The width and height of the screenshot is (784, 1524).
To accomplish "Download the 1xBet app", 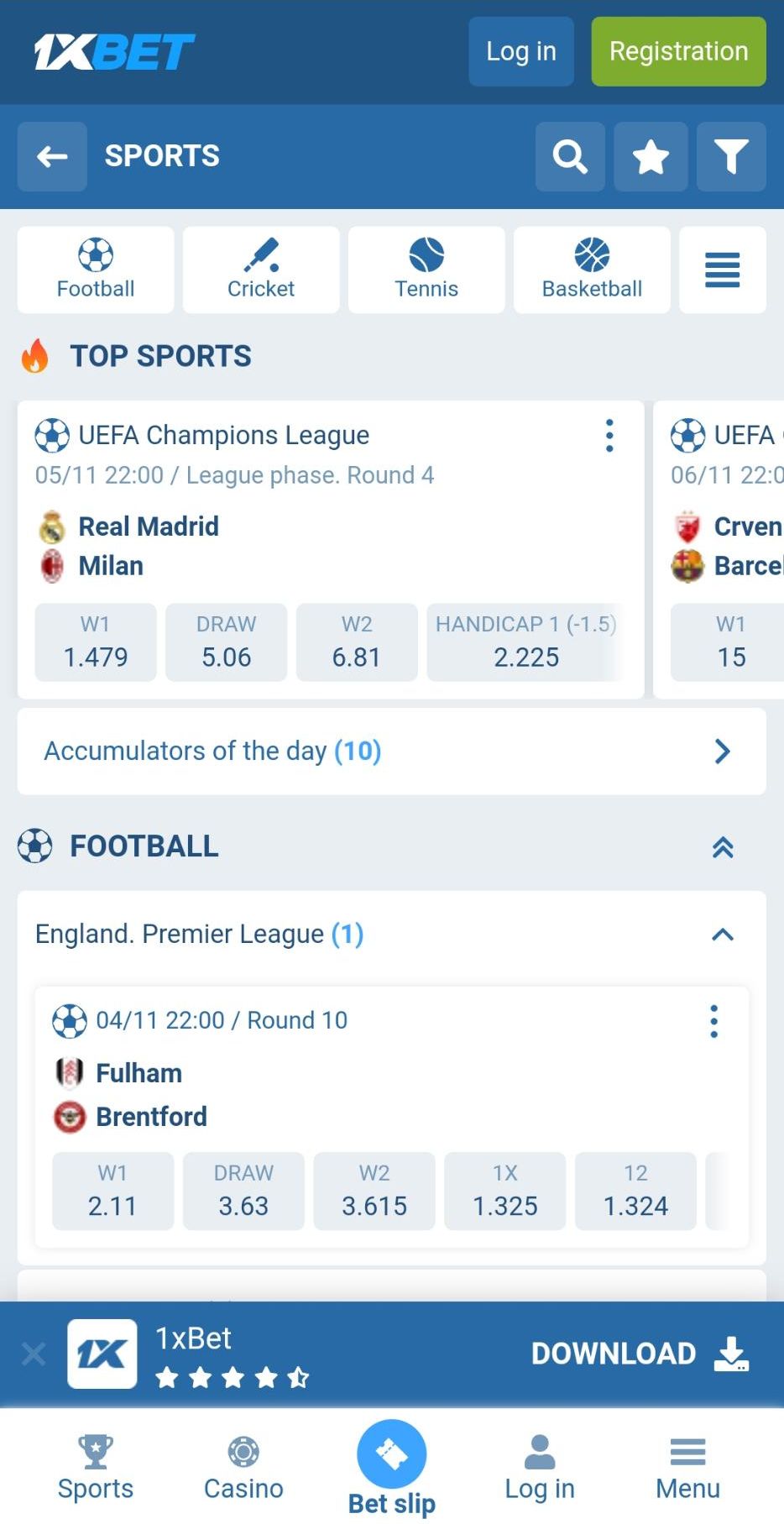I will 639,1354.
